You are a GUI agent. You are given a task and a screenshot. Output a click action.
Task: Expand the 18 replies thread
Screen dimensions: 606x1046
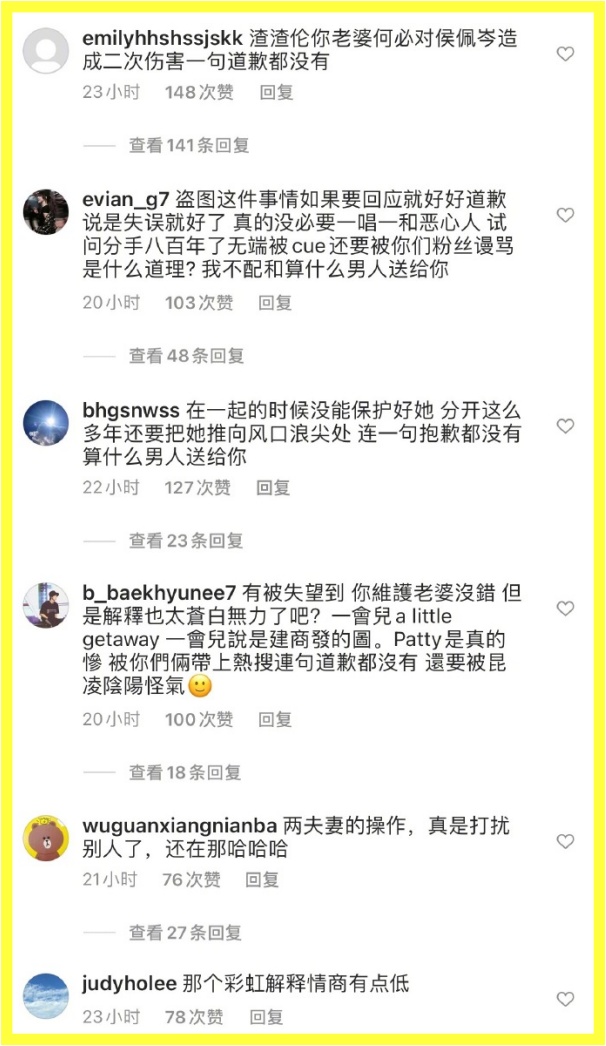[x=185, y=771]
